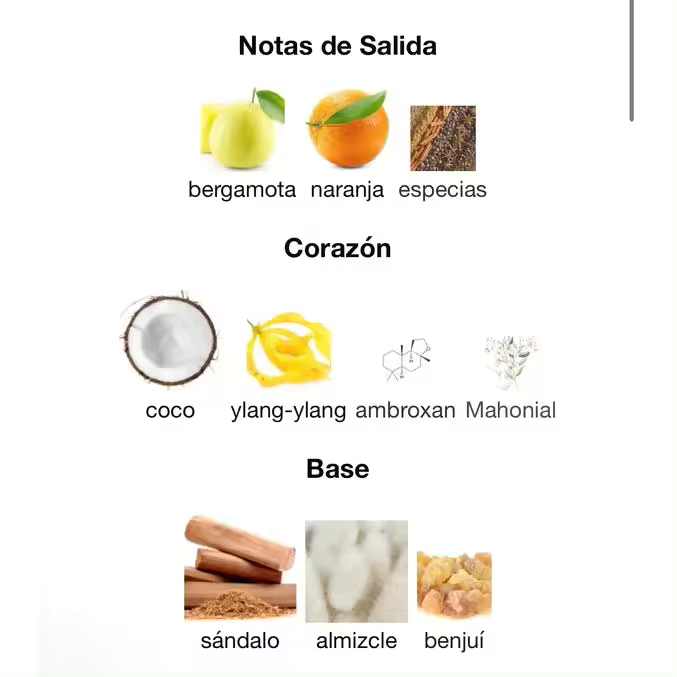Open the coco note

pos(170,343)
